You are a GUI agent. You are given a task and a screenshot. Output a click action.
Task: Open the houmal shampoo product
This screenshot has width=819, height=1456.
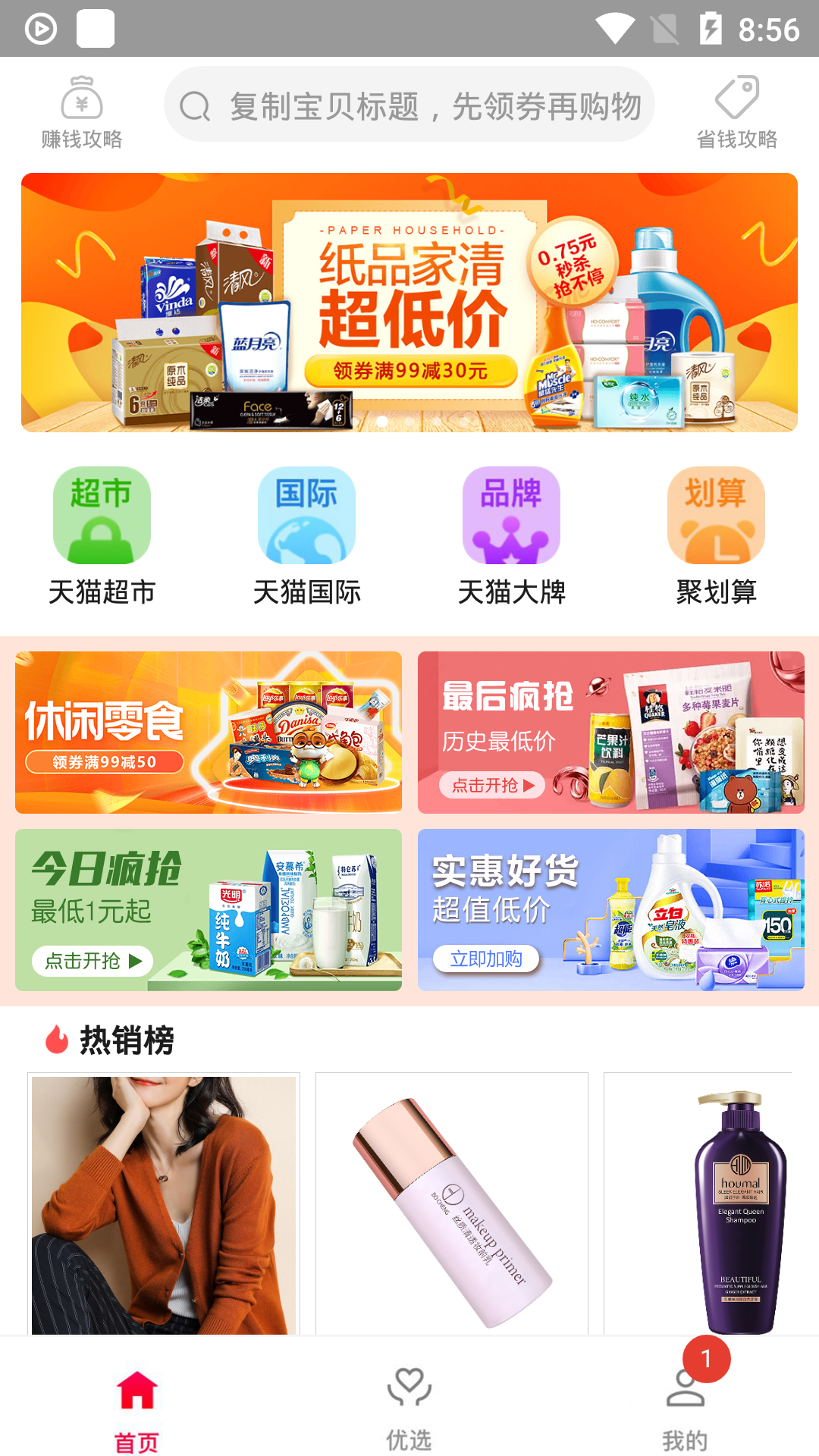(698, 1204)
